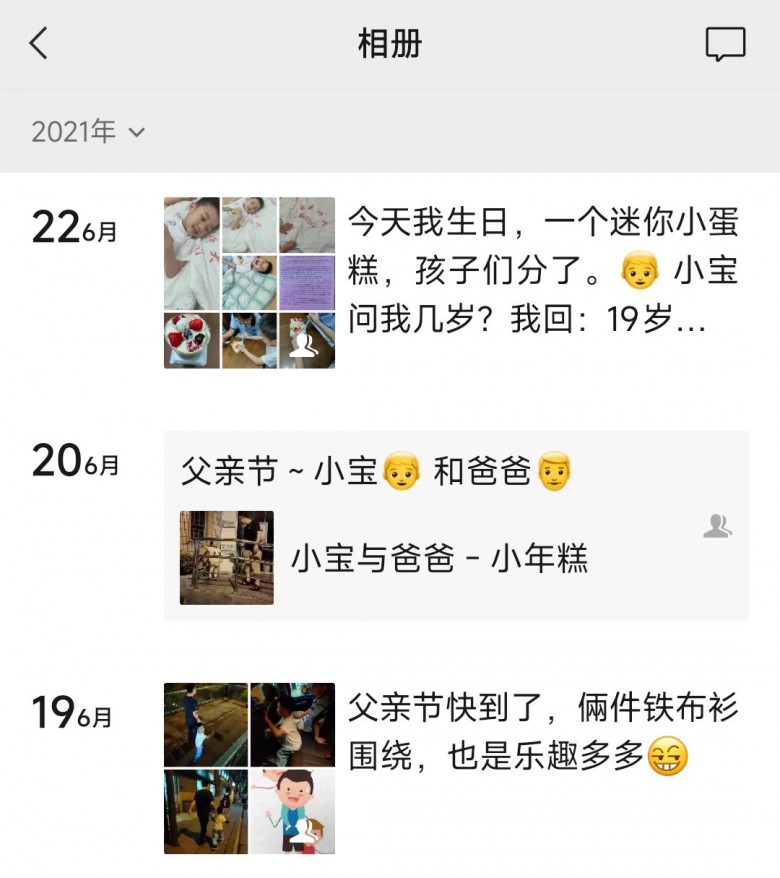Expand the 2021年 year dropdown
Screen dimensions: 780x878
tap(88, 131)
